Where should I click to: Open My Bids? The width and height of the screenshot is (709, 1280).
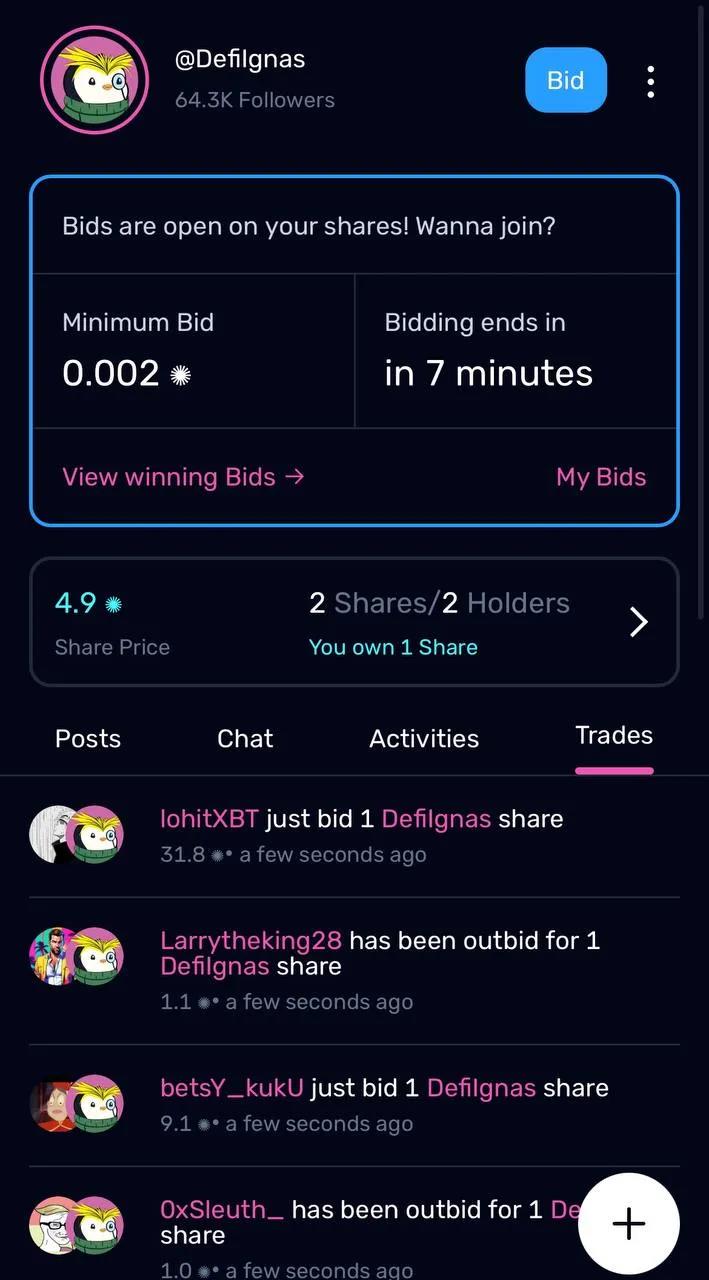tap(601, 477)
